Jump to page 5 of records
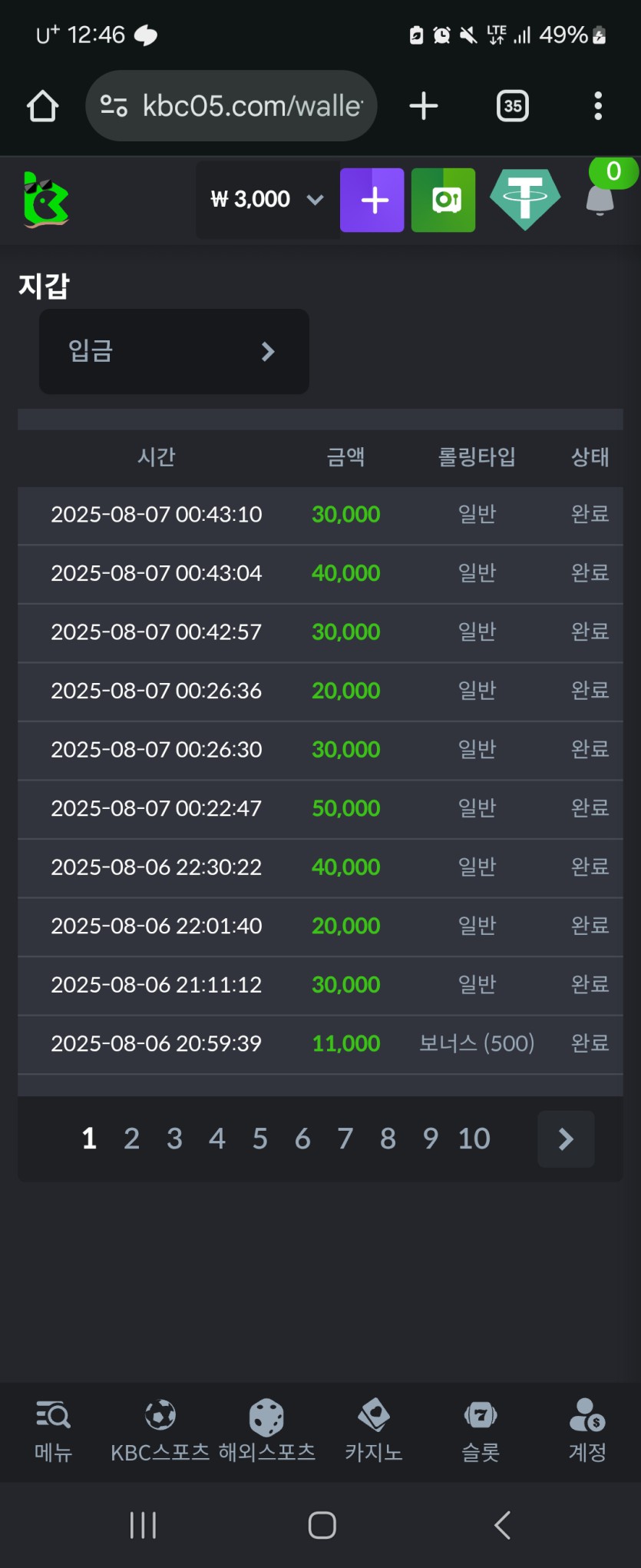This screenshot has height=1568, width=641. (x=260, y=1139)
